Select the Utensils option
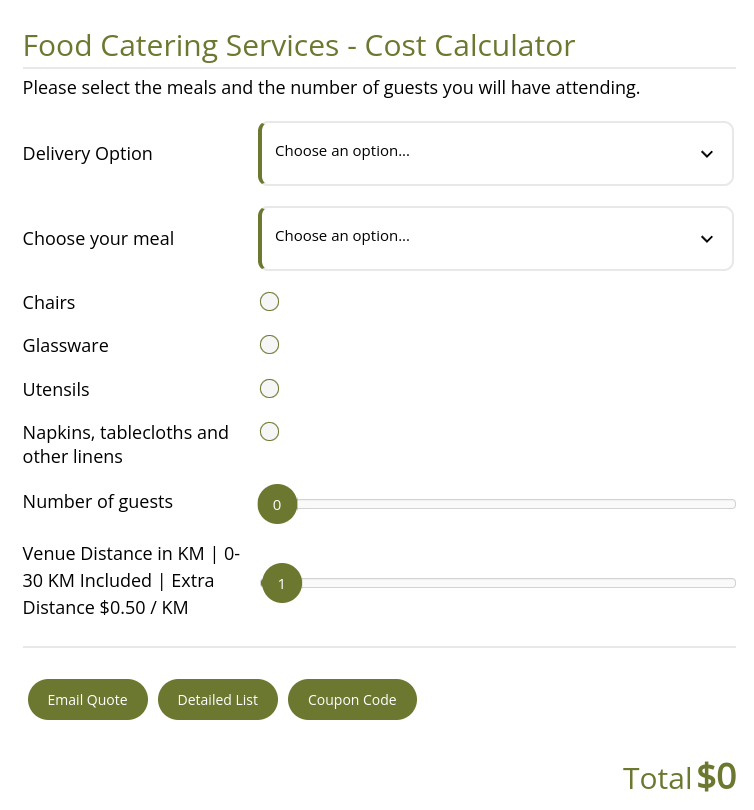This screenshot has width=754, height=810. pyautogui.click(x=270, y=388)
